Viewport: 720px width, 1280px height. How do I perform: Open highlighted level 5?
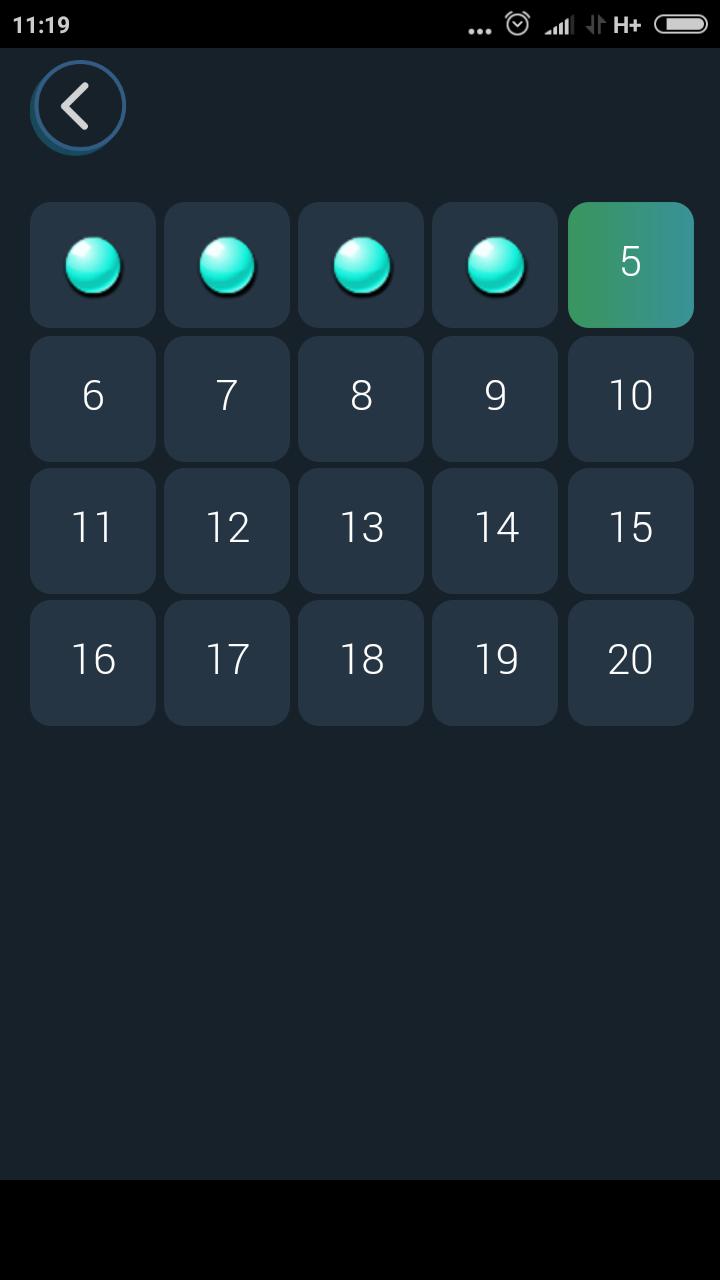coord(630,265)
